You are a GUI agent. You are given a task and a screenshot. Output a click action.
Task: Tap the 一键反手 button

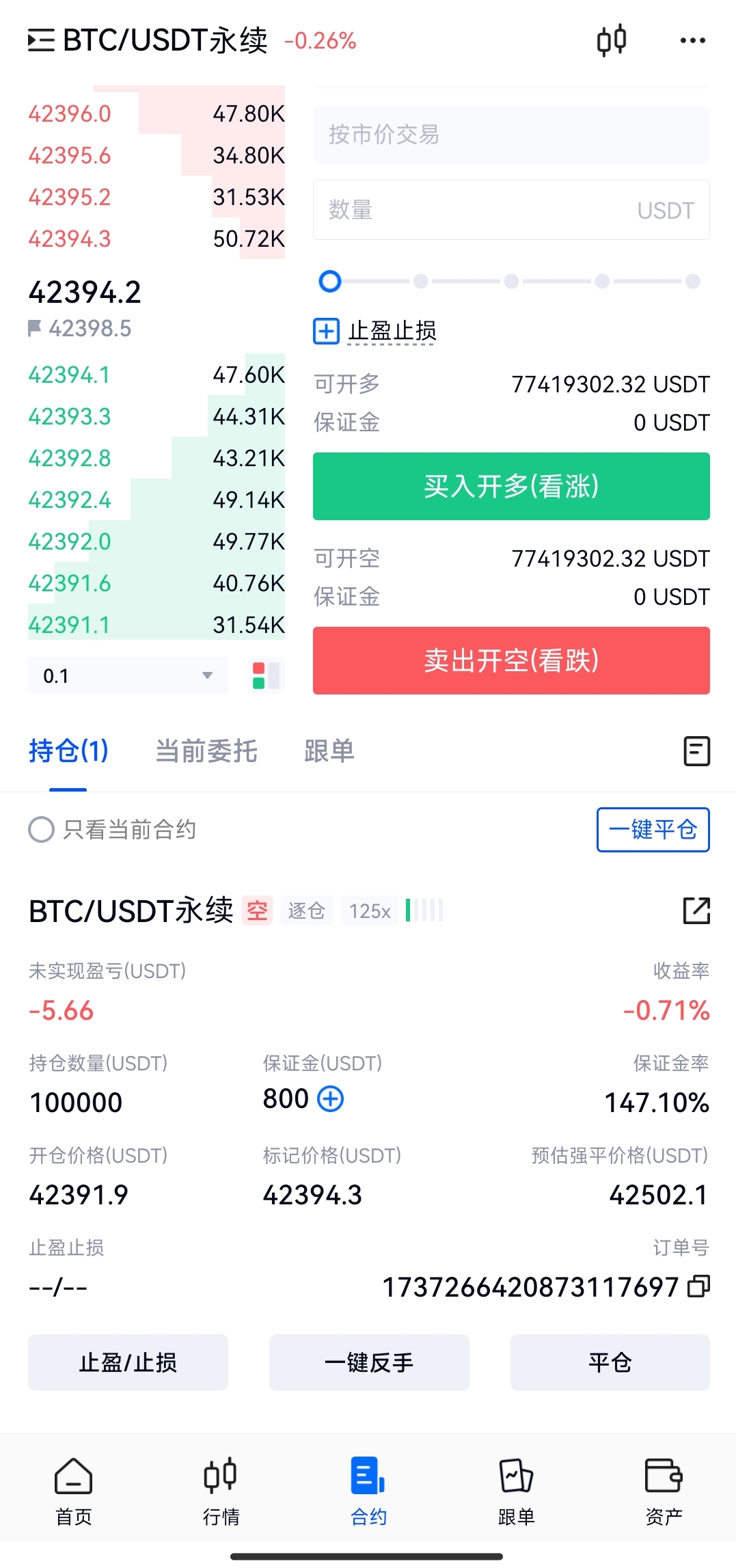[369, 1362]
